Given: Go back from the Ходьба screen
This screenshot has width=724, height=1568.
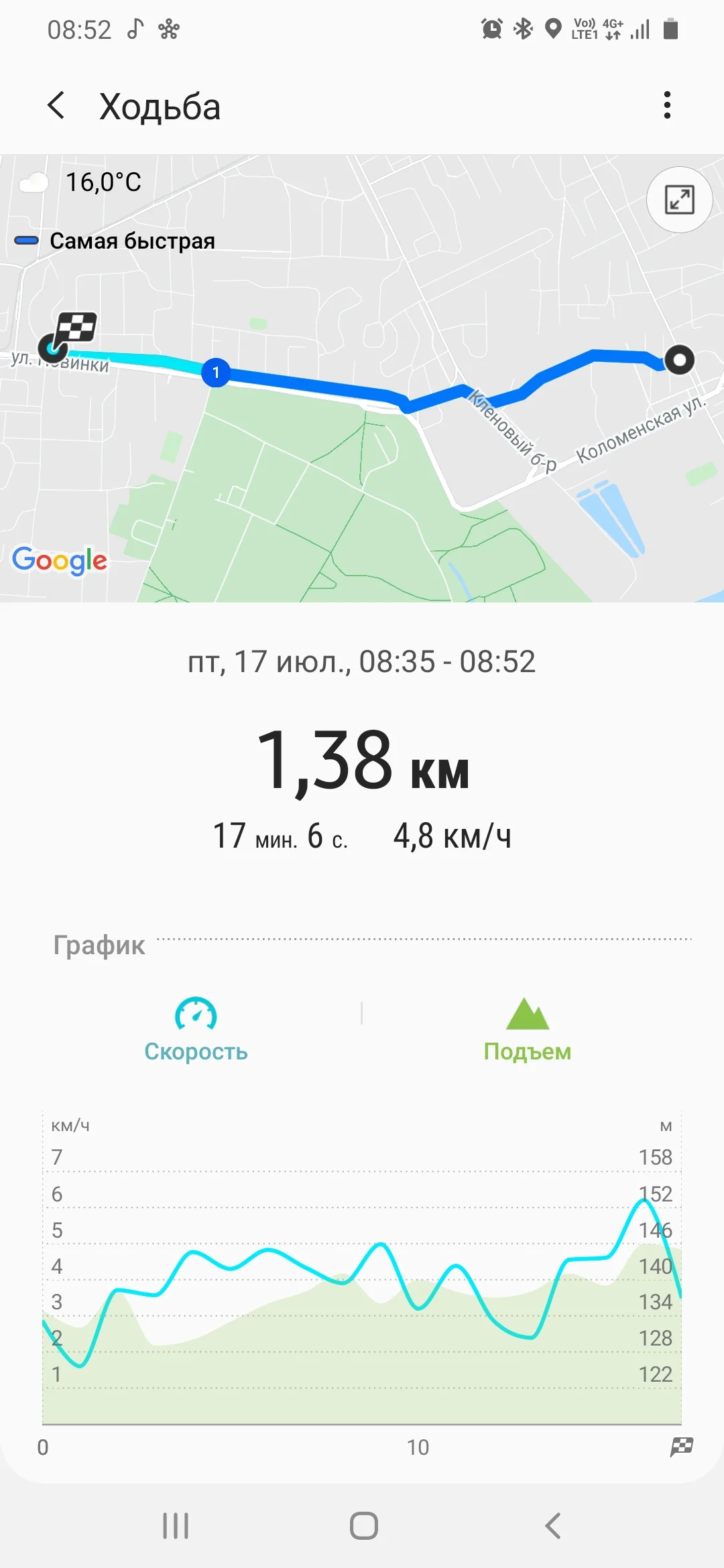Looking at the screenshot, I should (57, 106).
